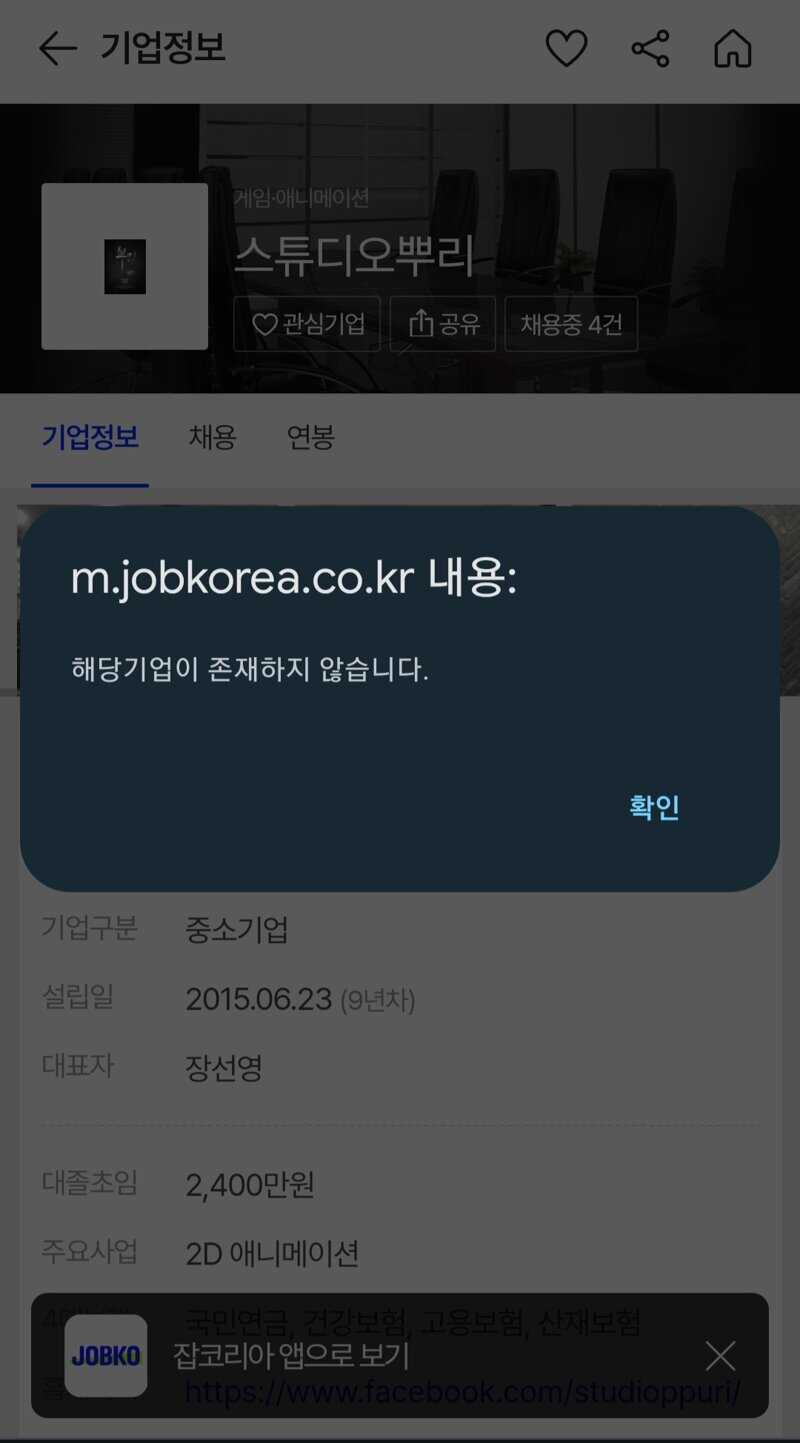Open the share icon in the top bar
The height and width of the screenshot is (1443, 800).
pyautogui.click(x=650, y=49)
